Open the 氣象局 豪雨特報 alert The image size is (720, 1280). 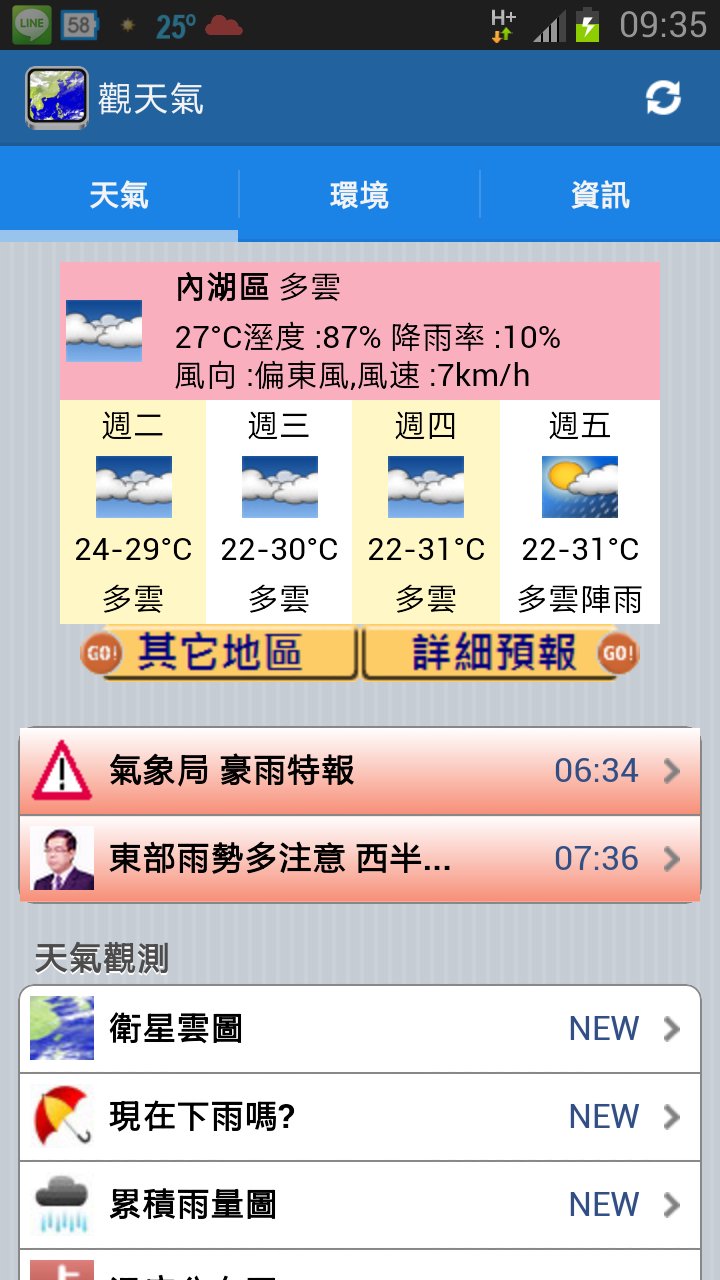pyautogui.click(x=360, y=771)
